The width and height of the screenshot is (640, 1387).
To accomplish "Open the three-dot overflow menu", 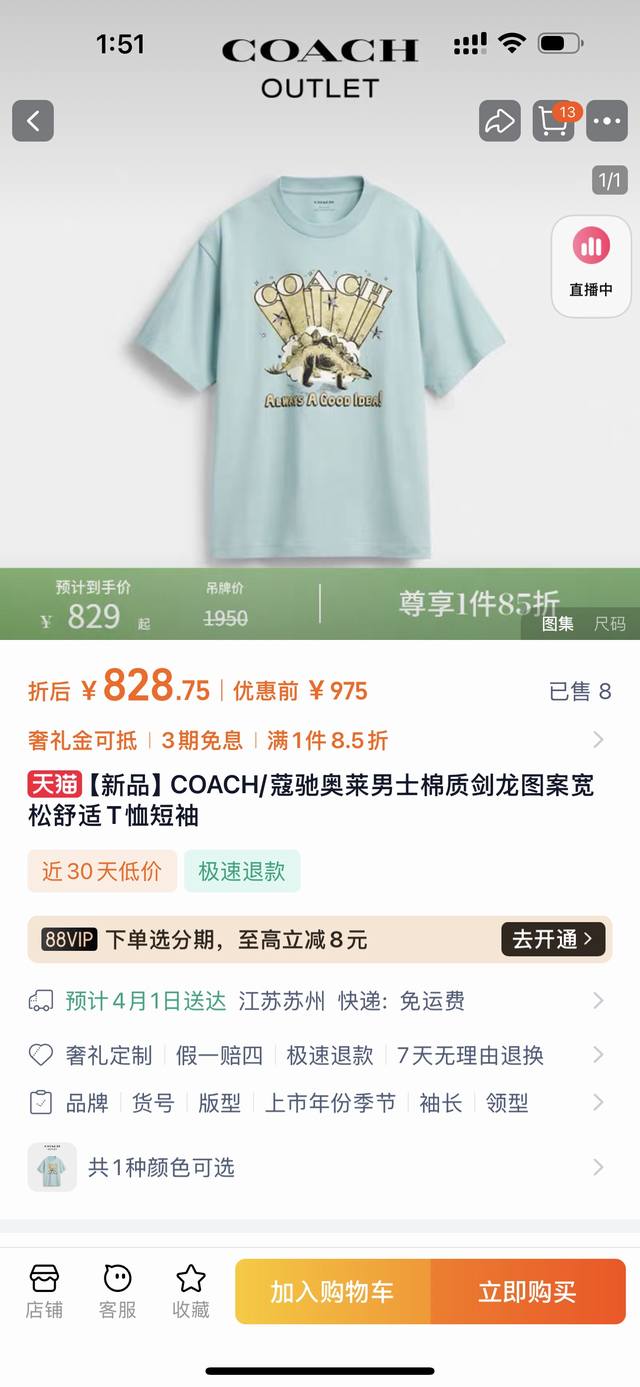I will click(x=607, y=121).
